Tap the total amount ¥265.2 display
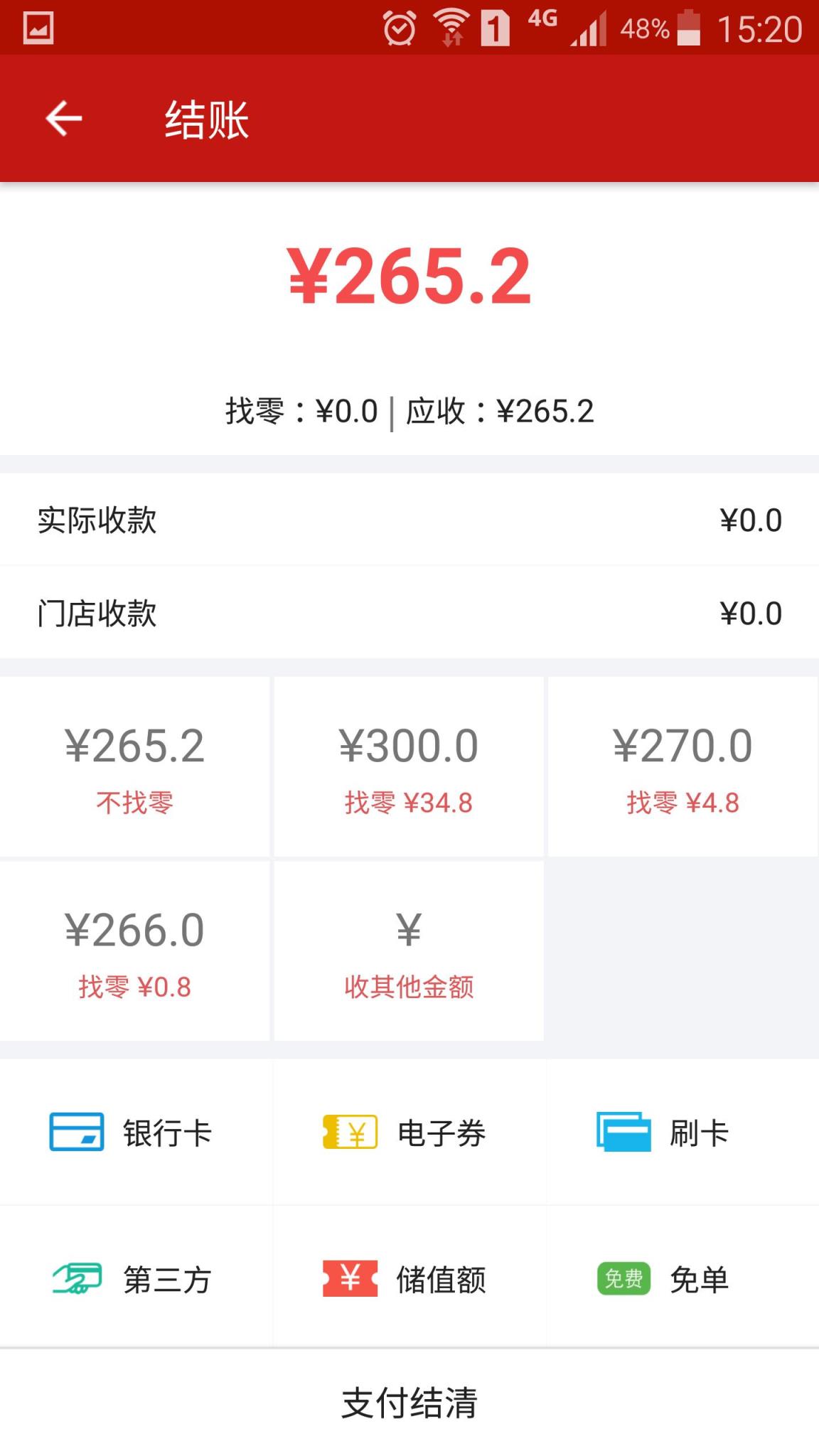The image size is (819, 1456). (x=409, y=277)
